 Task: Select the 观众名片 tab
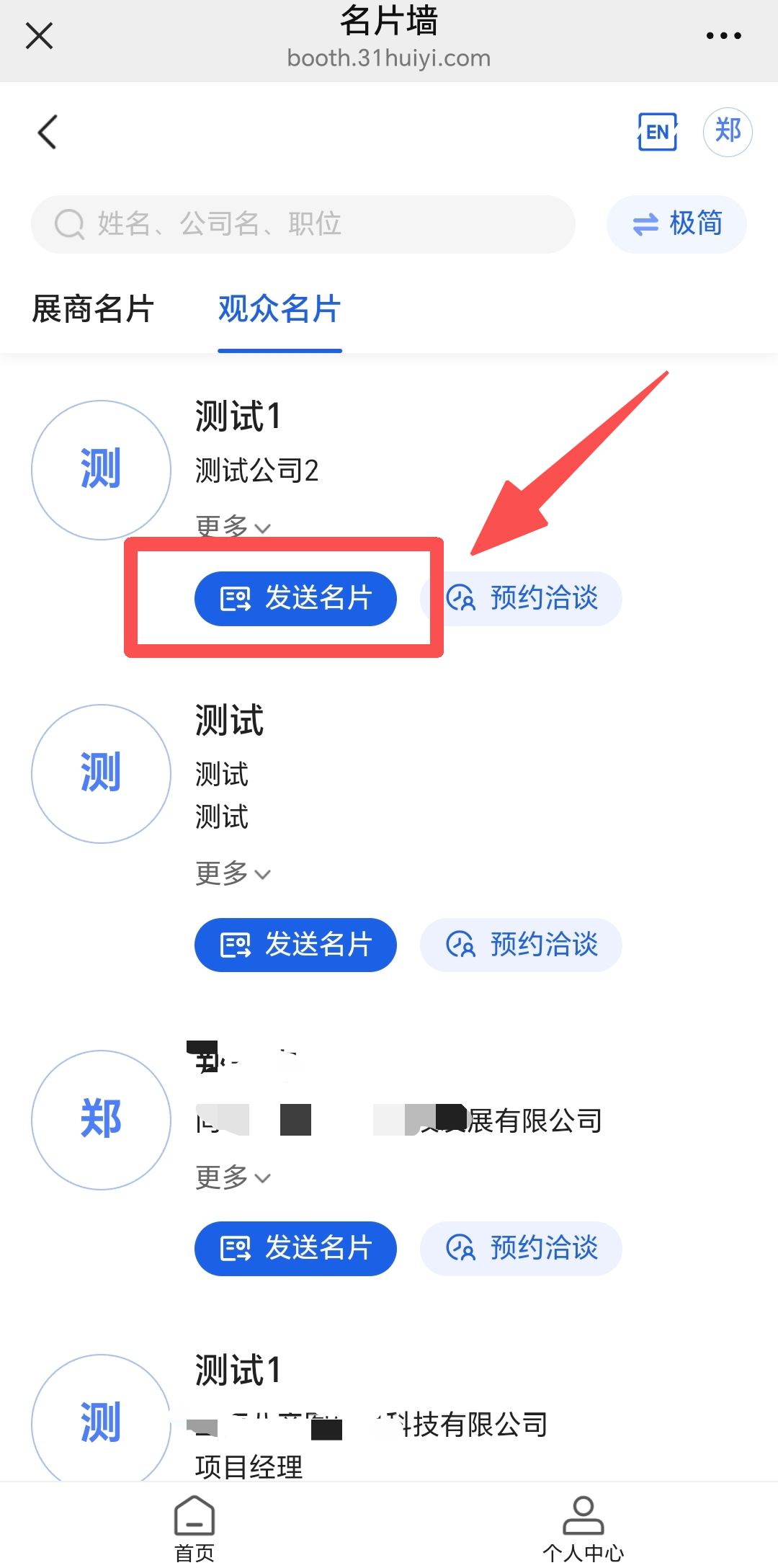(x=280, y=309)
